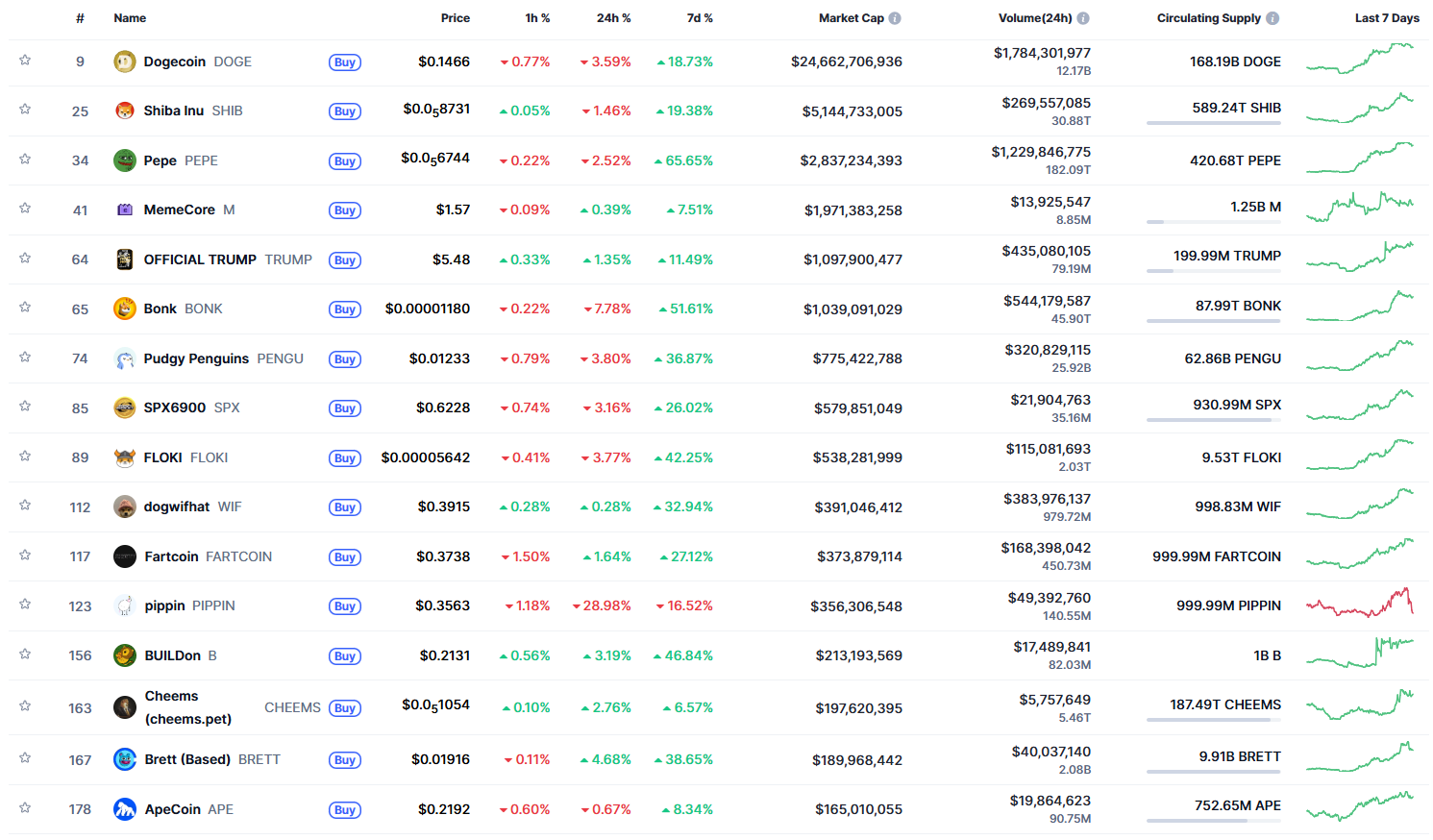Open the dogwifhat coin page
The width and height of the screenshot is (1433, 840).
(177, 506)
